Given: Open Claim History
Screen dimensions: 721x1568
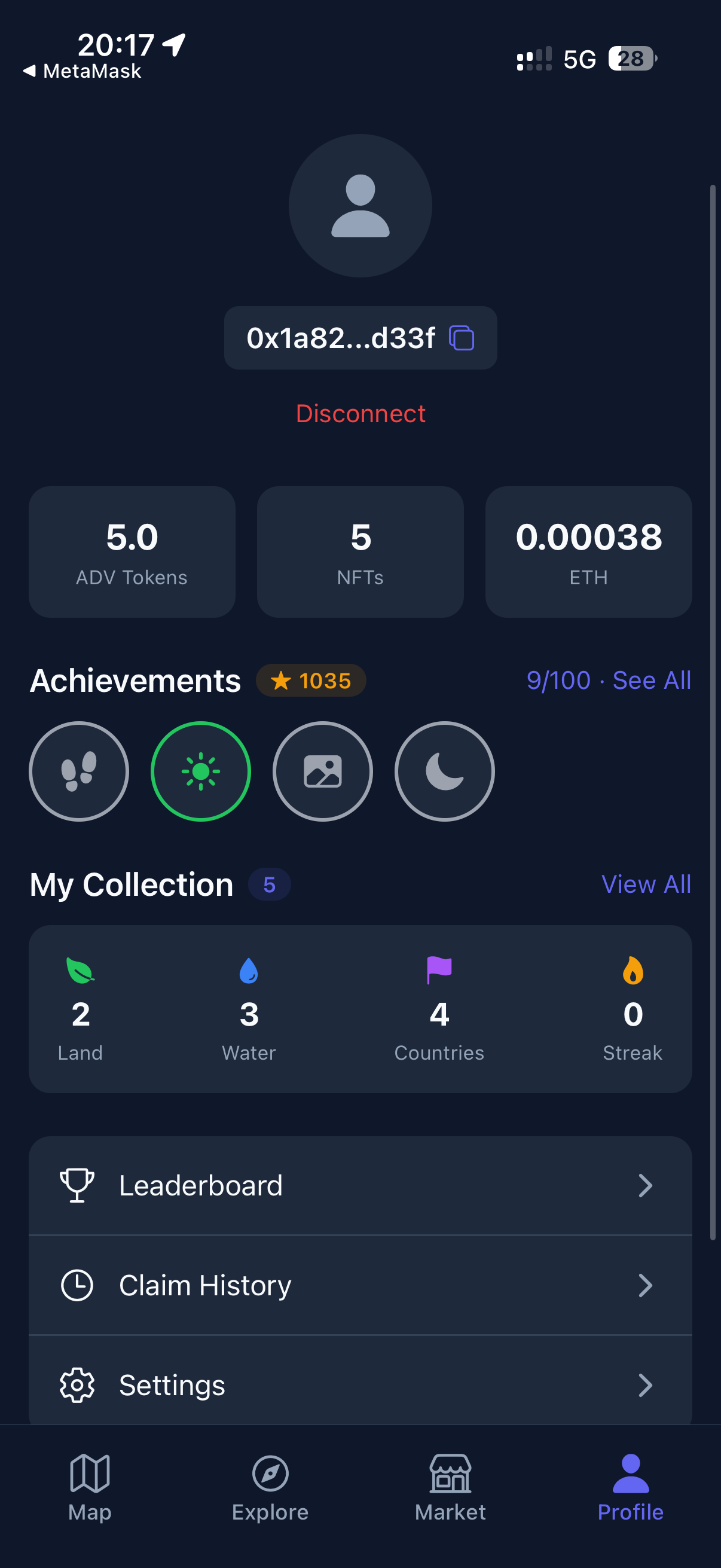Looking at the screenshot, I should coord(360,1285).
